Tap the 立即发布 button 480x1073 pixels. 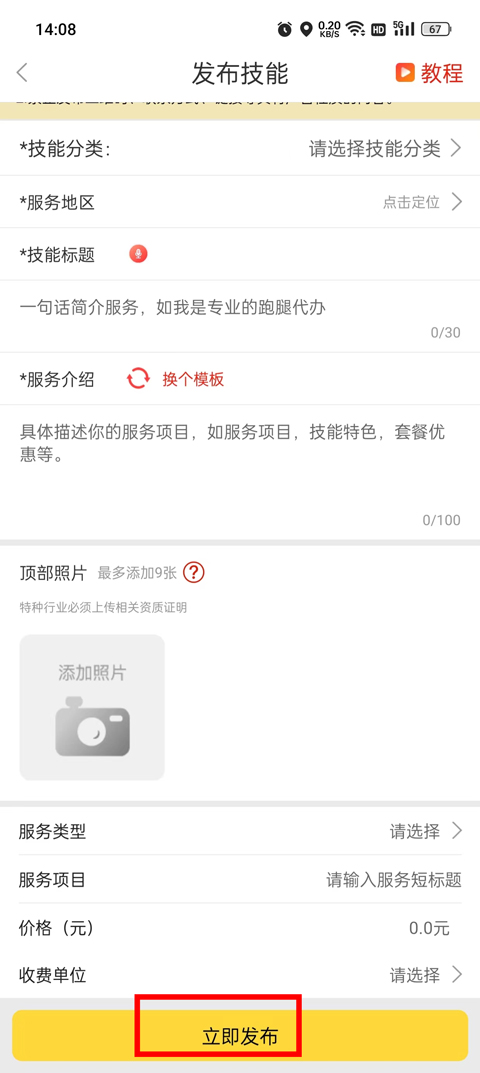[x=240, y=1035]
